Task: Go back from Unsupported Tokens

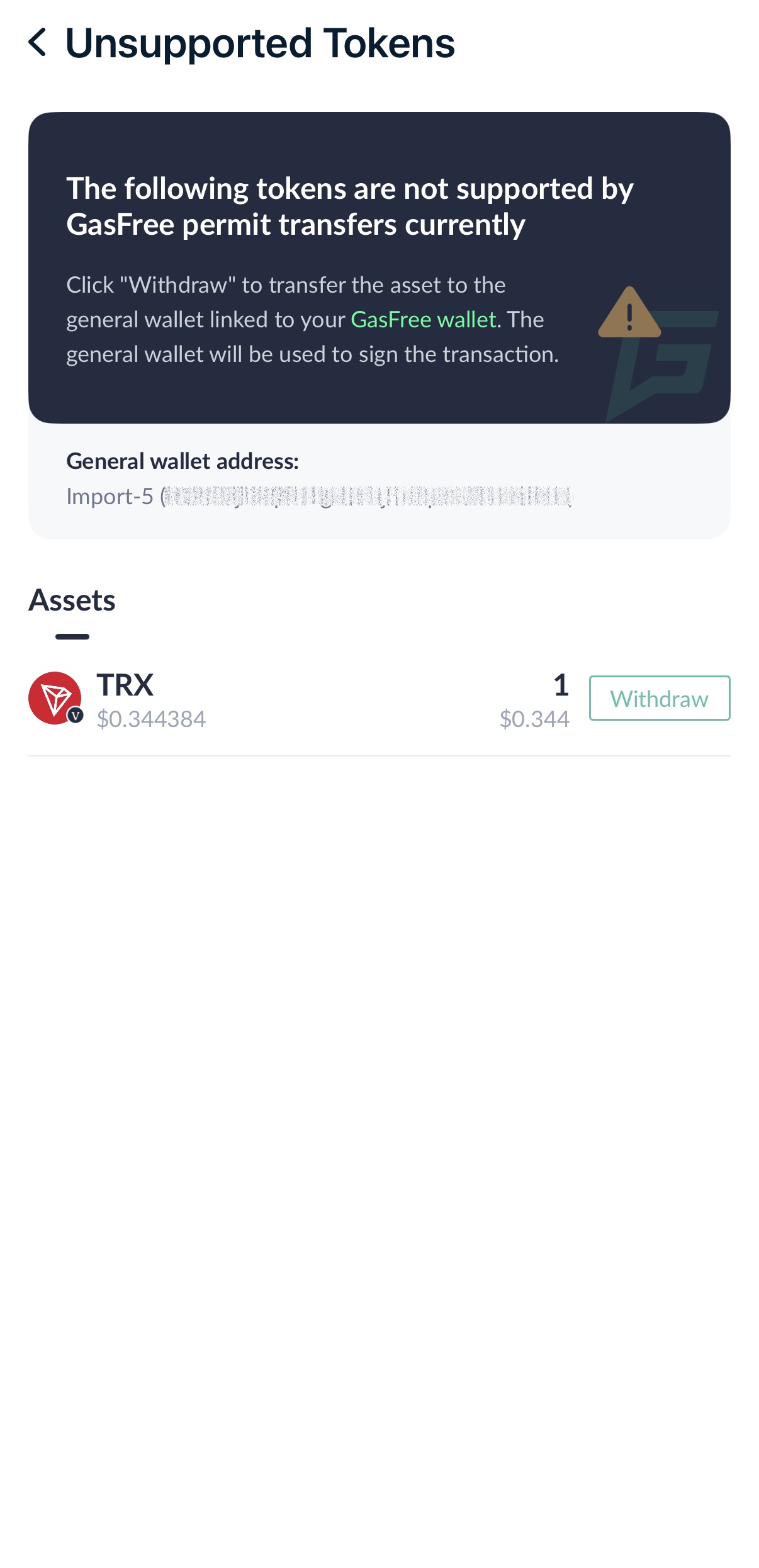Action: click(38, 43)
